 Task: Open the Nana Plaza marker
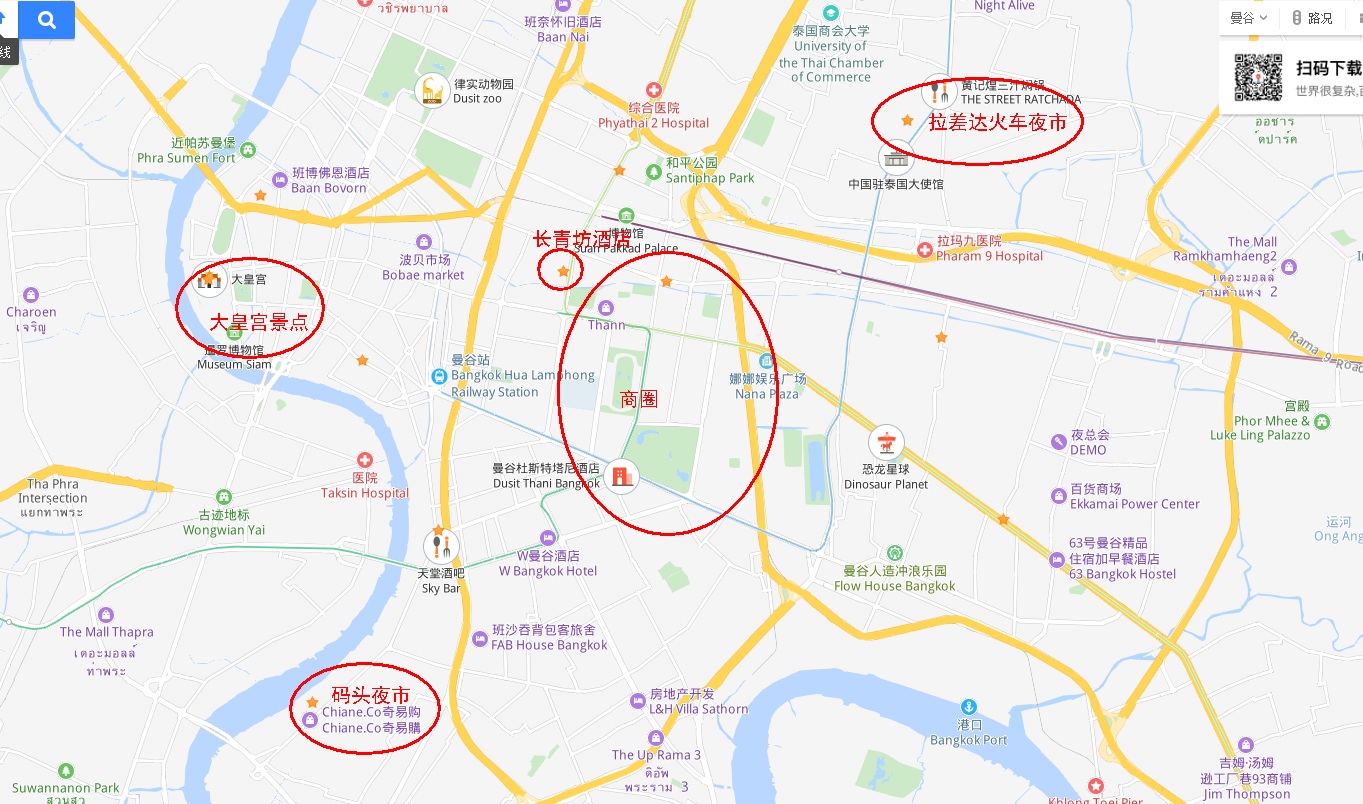coord(766,361)
